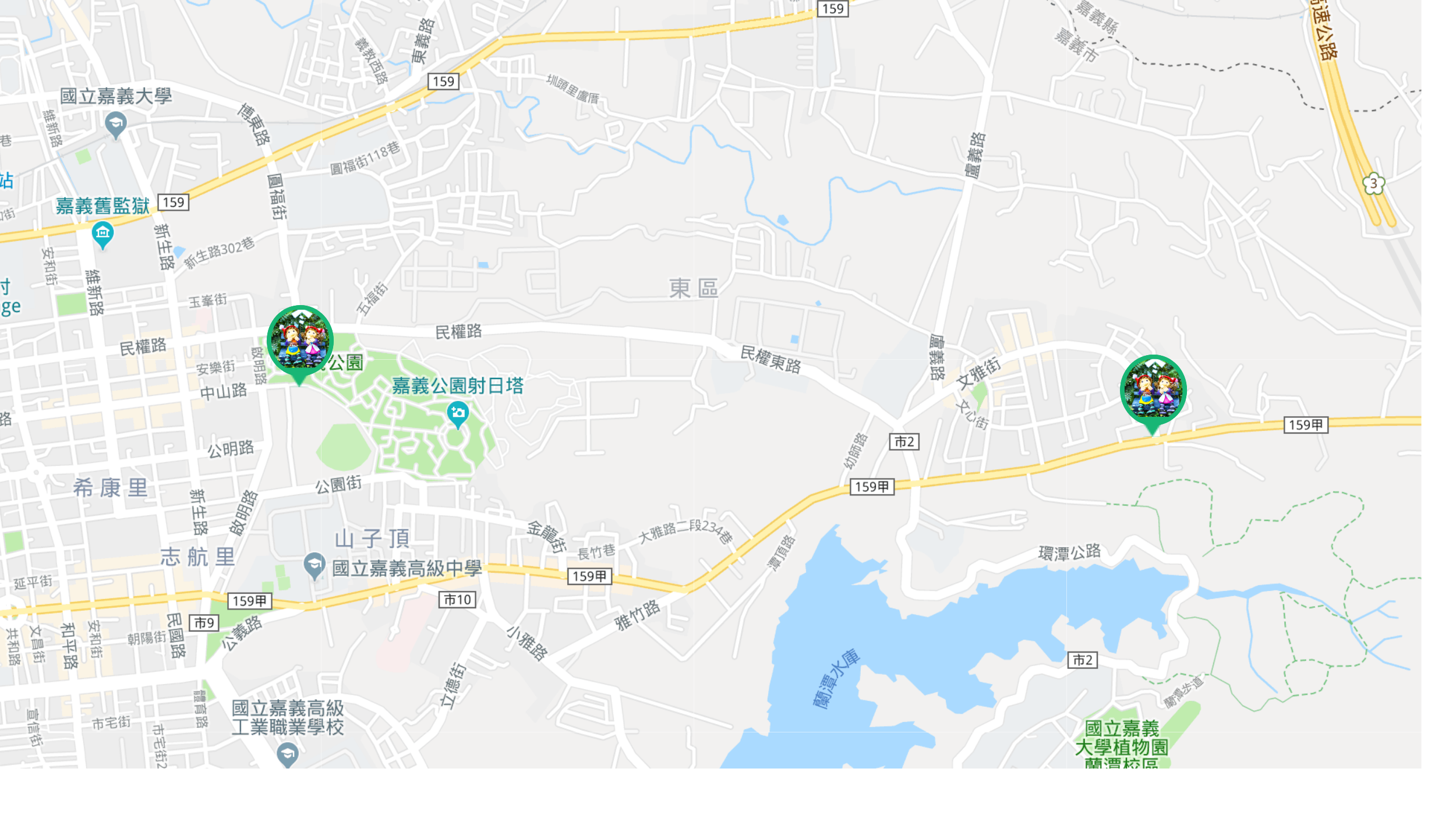Select the 國立嘉義大學 school pin
Screen dimensions: 1456x818
(116, 124)
